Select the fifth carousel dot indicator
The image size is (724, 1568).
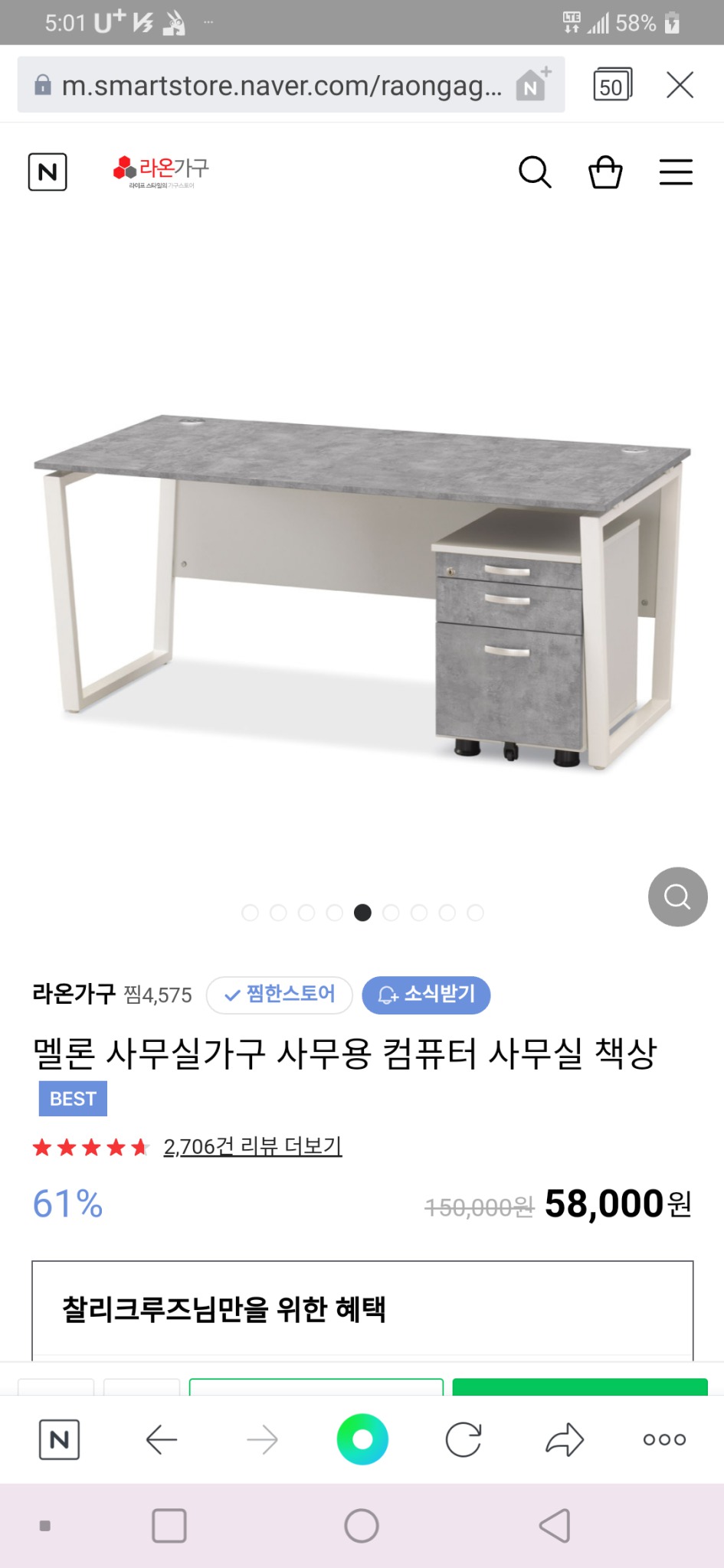(x=362, y=913)
